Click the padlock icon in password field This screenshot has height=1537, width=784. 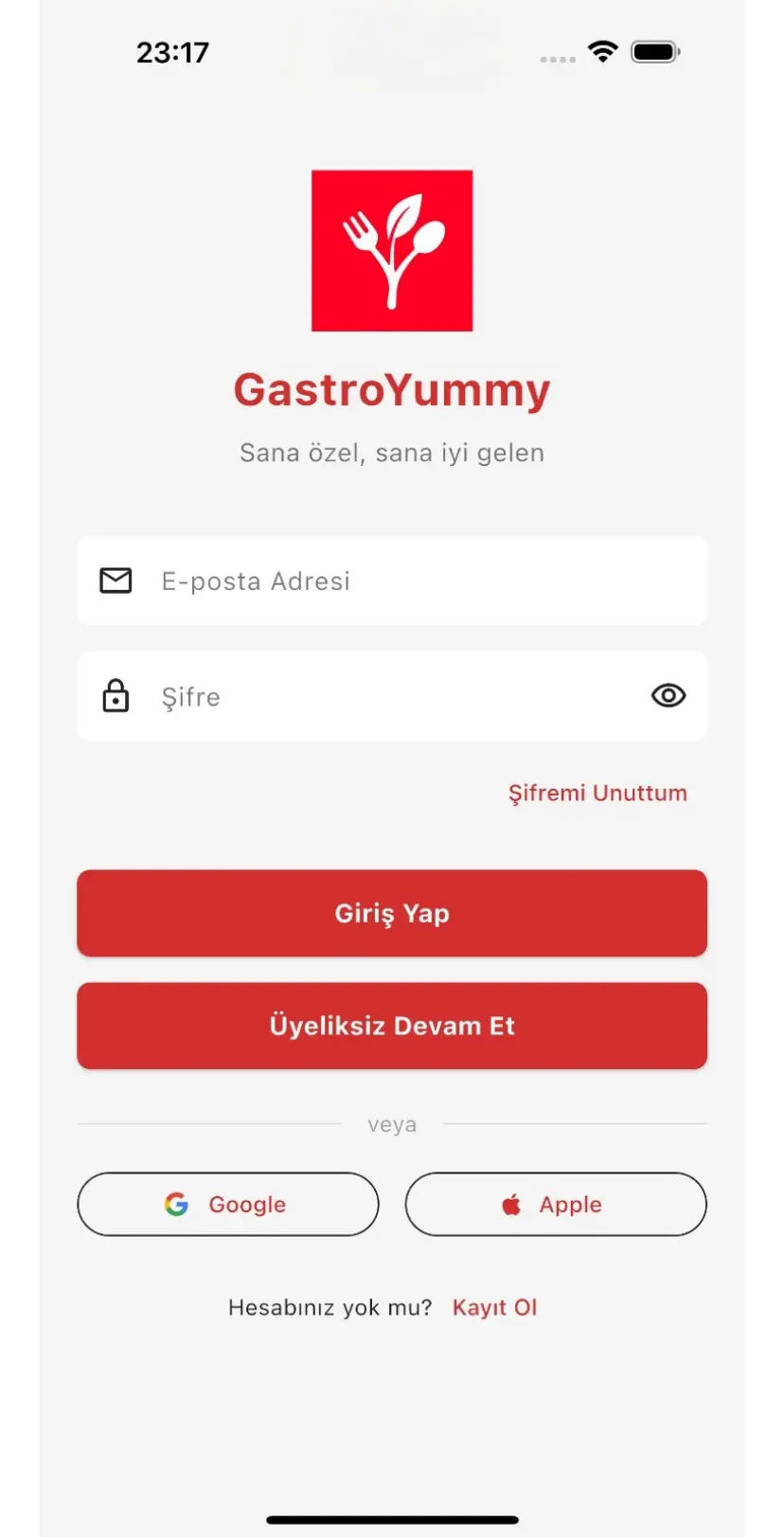[x=116, y=696]
